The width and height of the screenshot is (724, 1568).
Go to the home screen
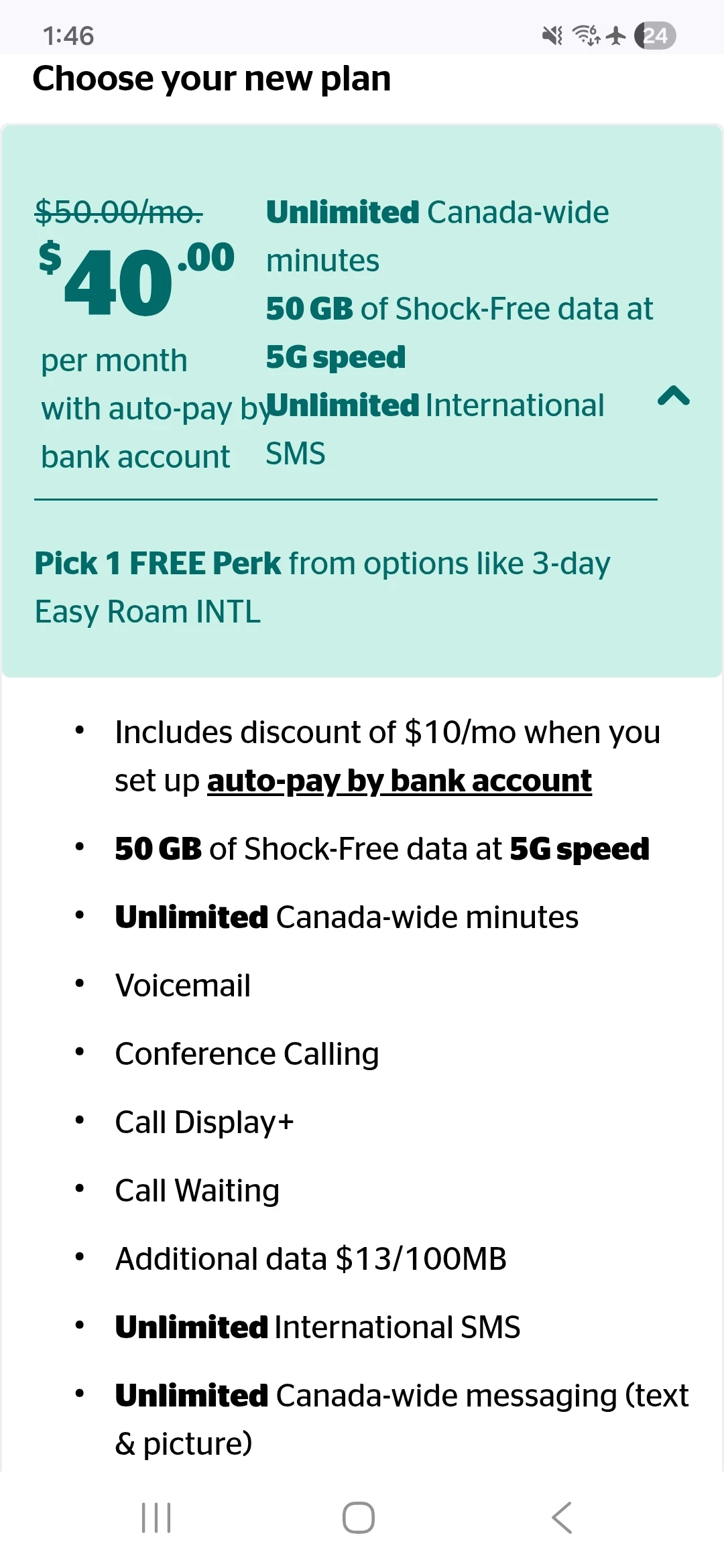tap(359, 1518)
